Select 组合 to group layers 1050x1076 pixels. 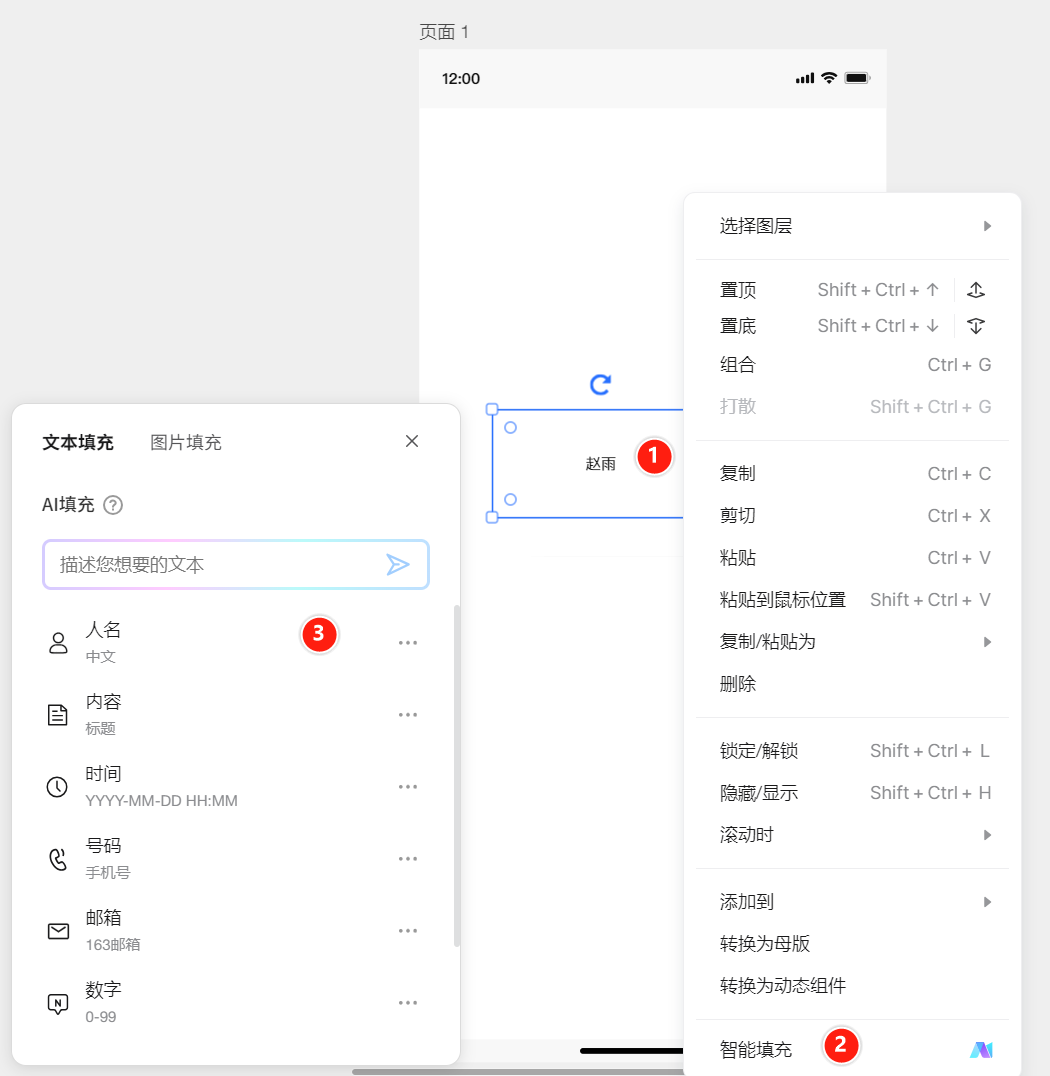[738, 365]
